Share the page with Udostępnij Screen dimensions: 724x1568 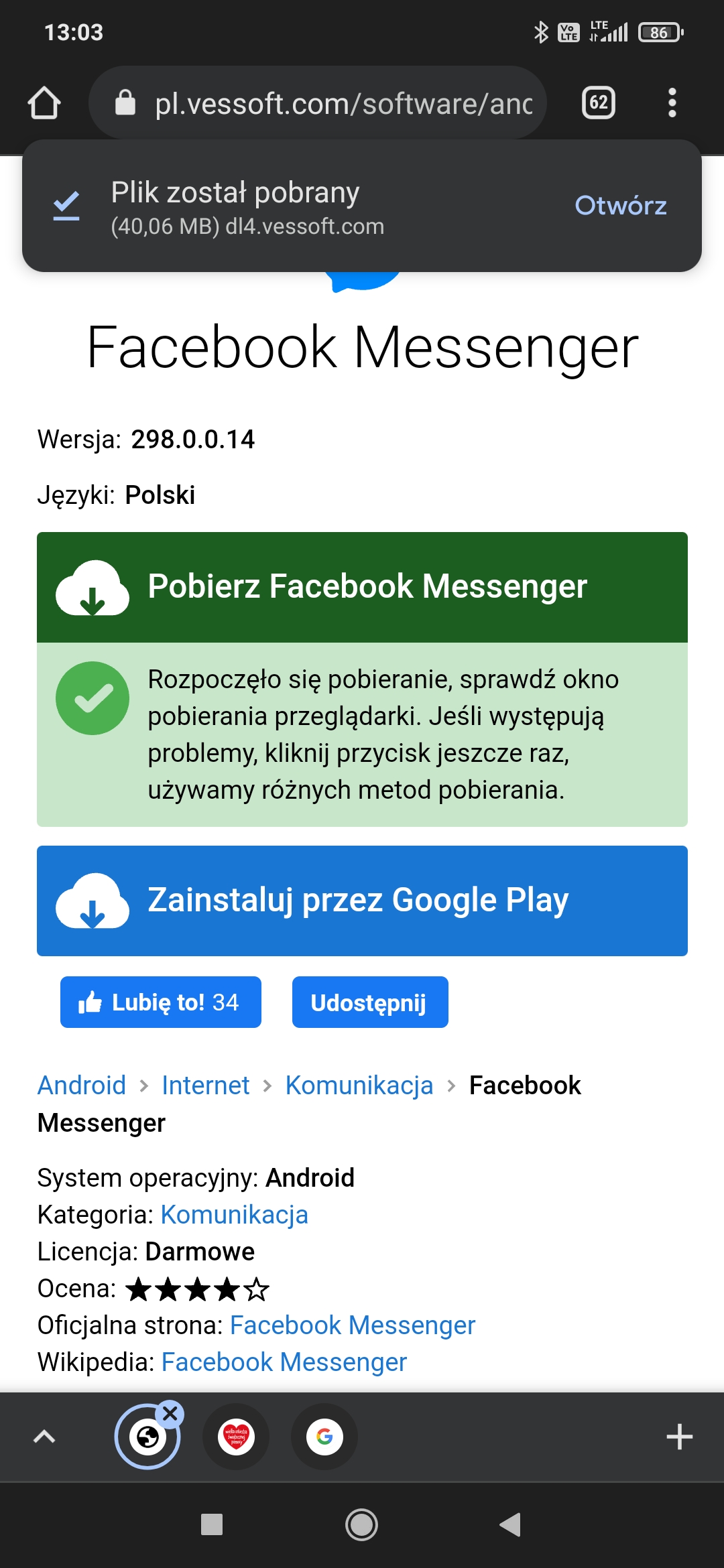point(370,1002)
